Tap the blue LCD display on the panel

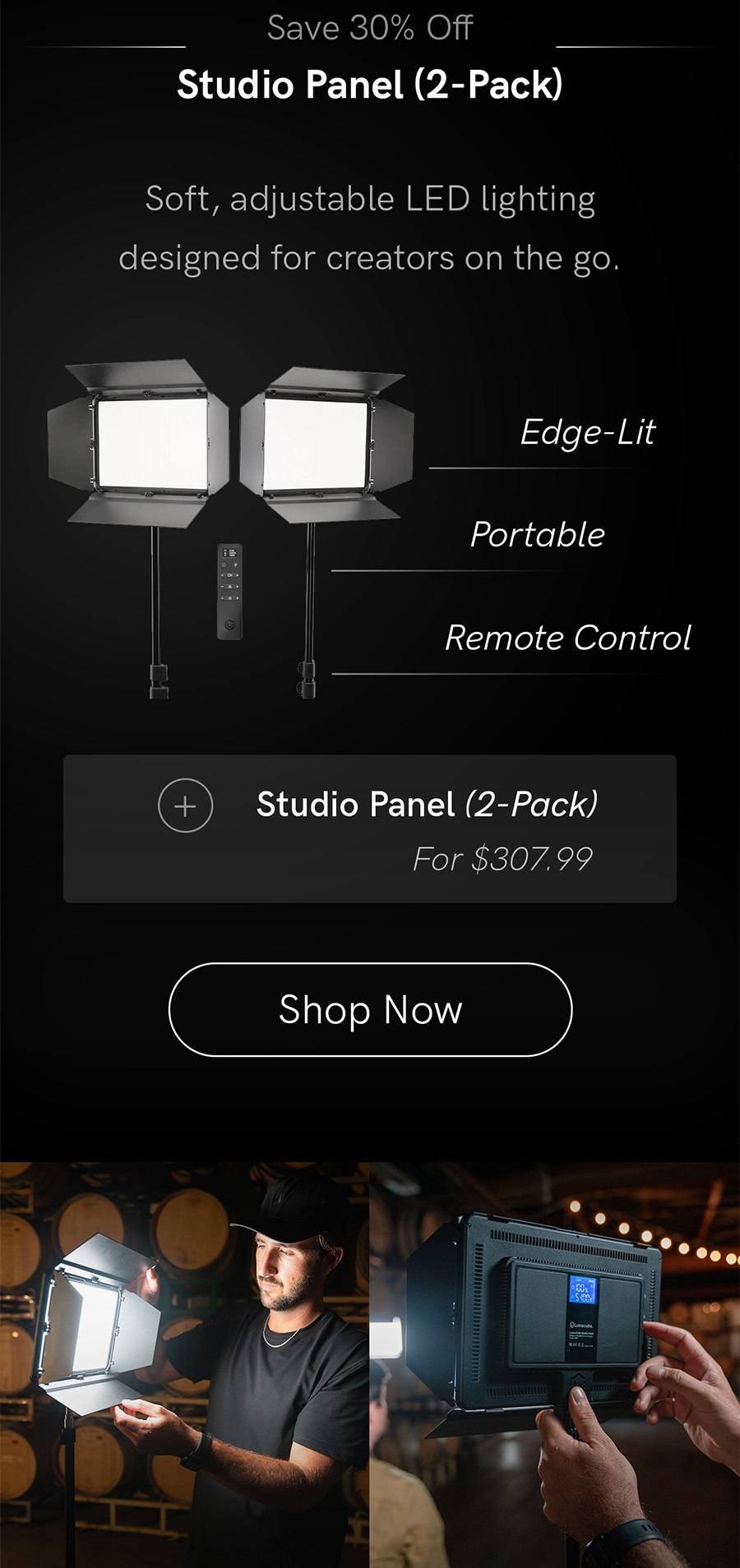581,1289
